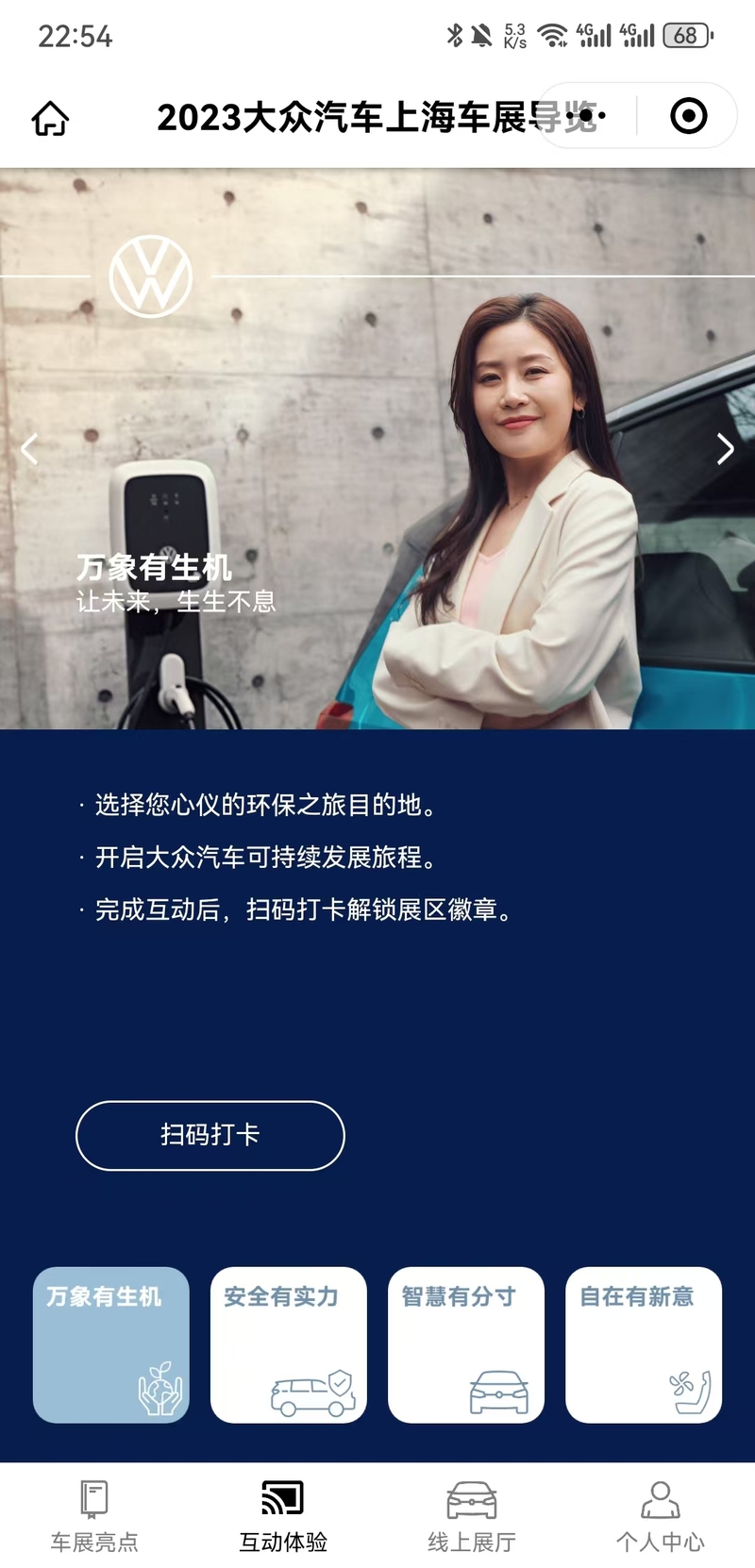Select the 安全有实力 card
This screenshot has height=1568, width=755.
pos(288,1344)
